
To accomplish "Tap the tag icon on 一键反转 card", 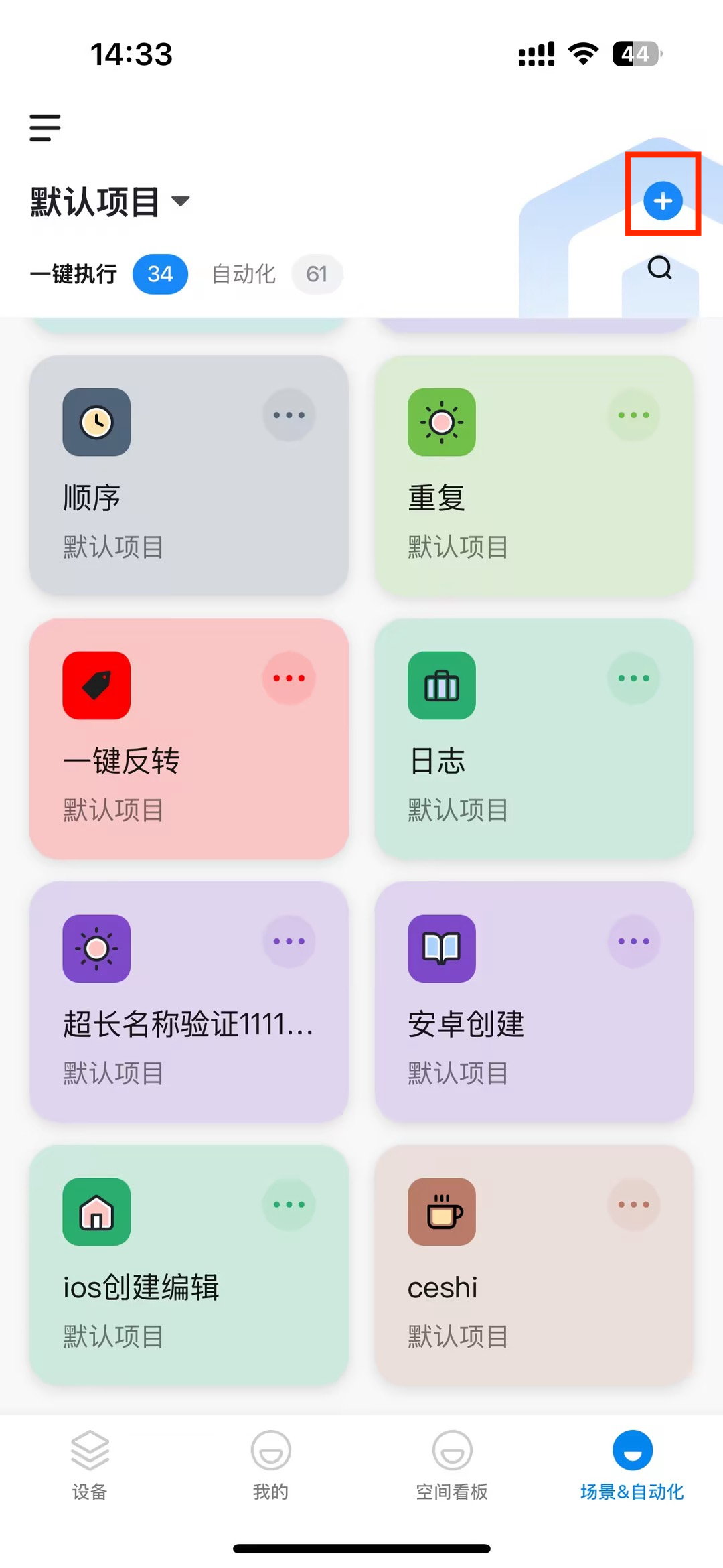I will [x=96, y=686].
